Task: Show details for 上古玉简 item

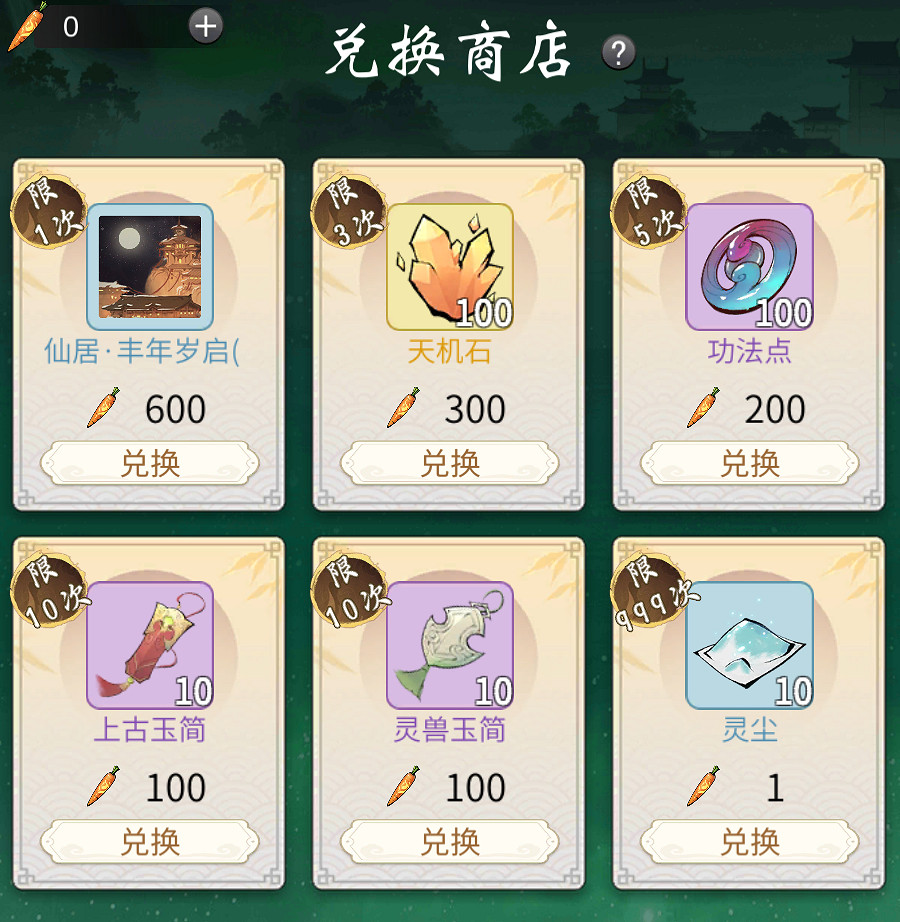Action: (x=150, y=645)
